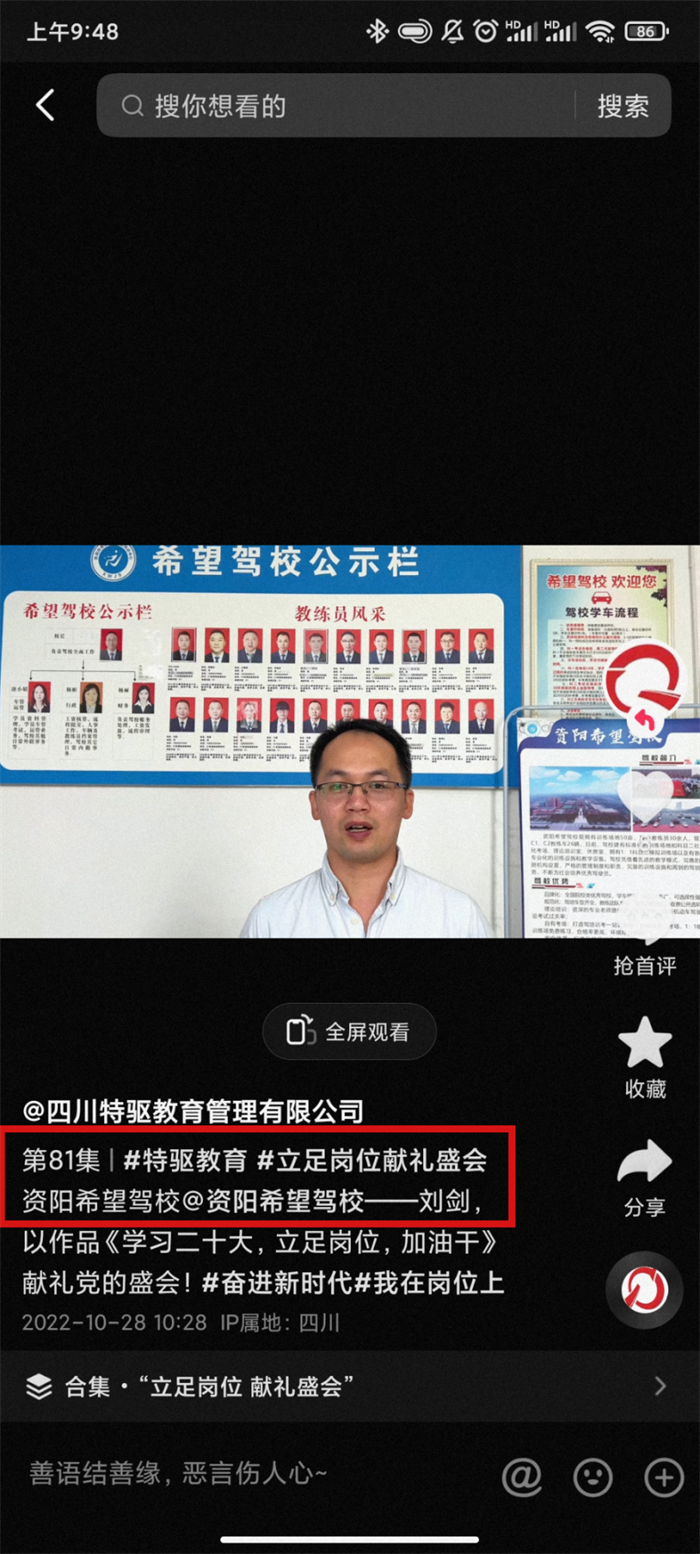The width and height of the screenshot is (700, 1554).
Task: Open the spinning music disc icon
Action: [644, 1290]
